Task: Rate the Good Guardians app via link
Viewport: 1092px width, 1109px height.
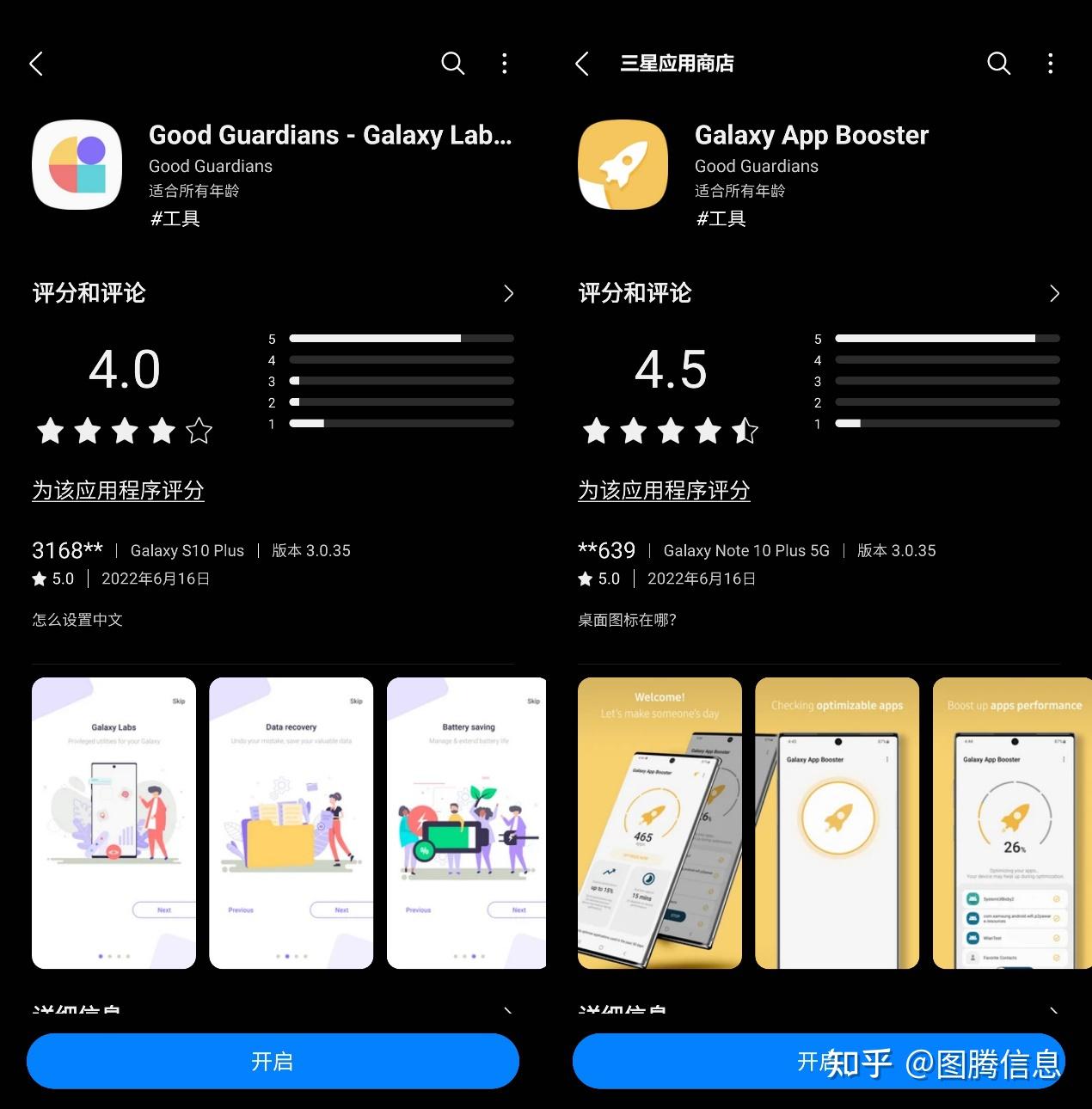Action: click(x=118, y=491)
